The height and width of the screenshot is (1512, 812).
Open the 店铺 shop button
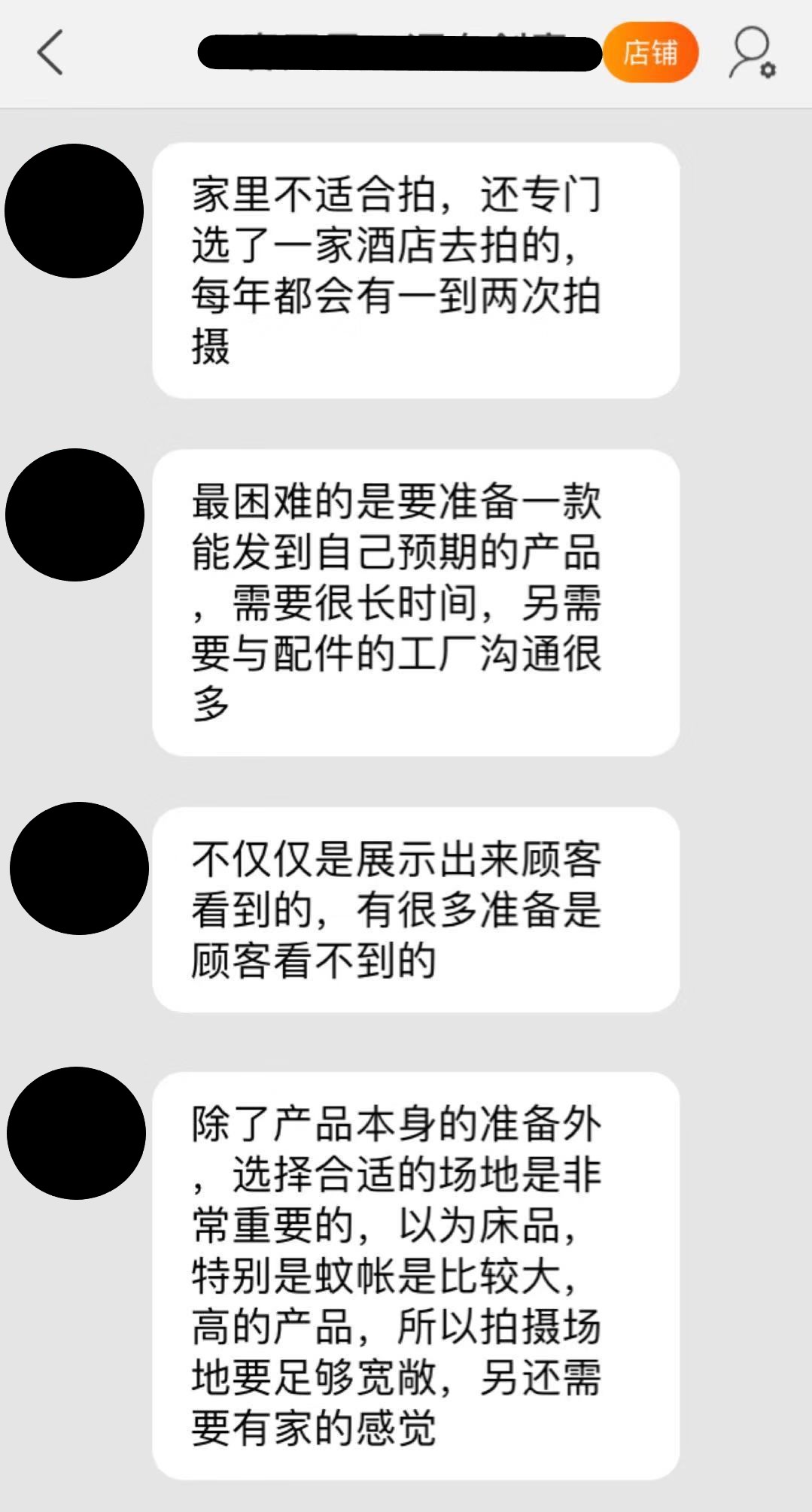pyautogui.click(x=651, y=53)
